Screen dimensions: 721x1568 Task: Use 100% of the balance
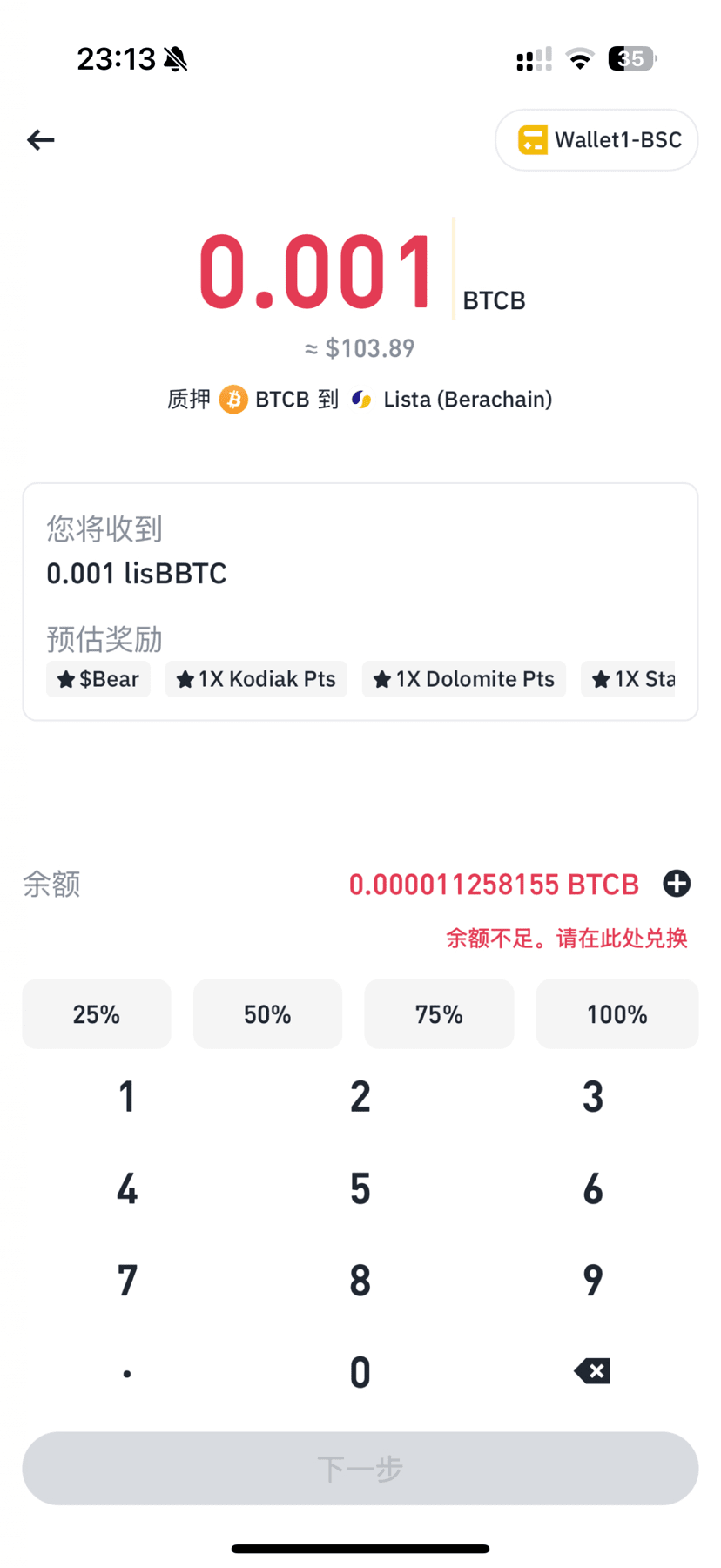617,1013
